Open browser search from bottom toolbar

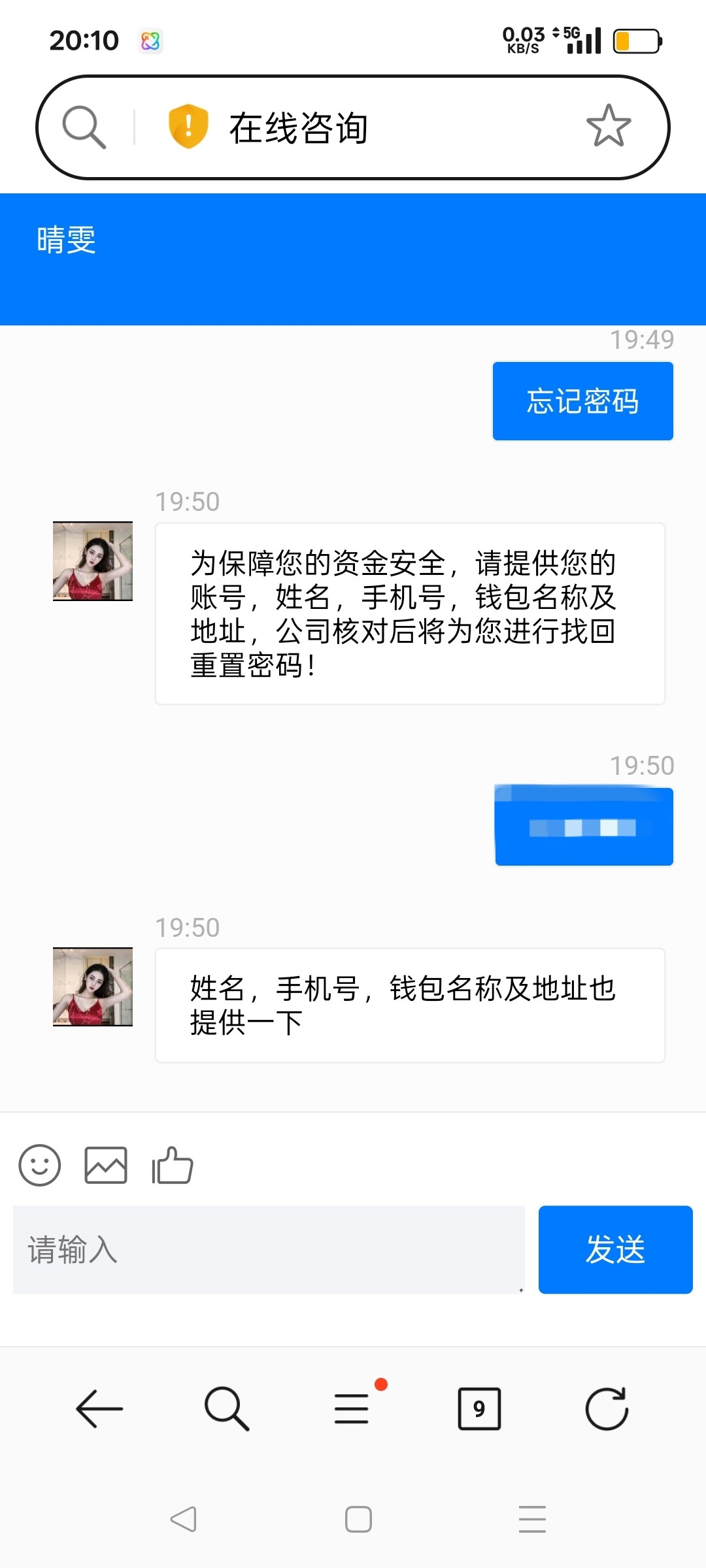226,1409
